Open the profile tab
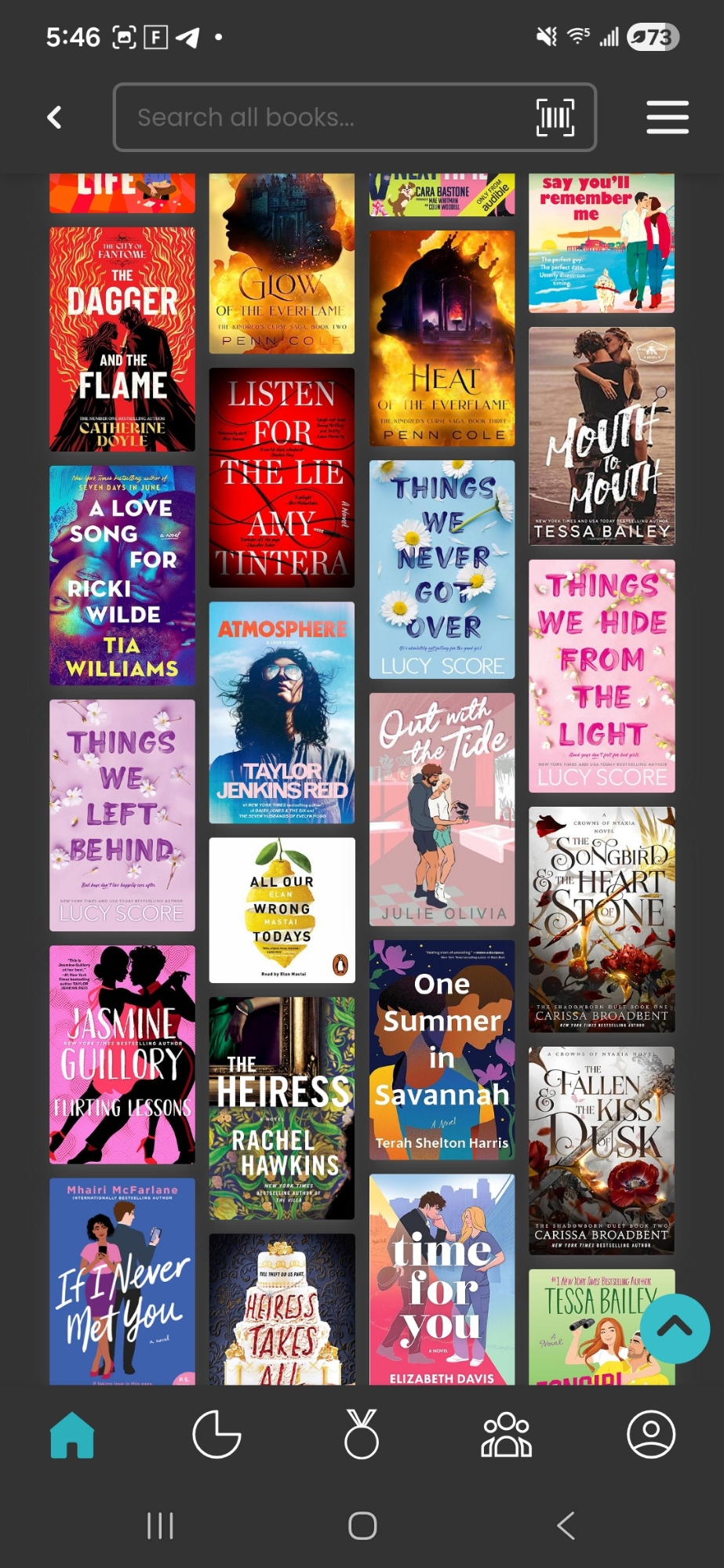This screenshot has height=1568, width=724. click(x=650, y=1434)
